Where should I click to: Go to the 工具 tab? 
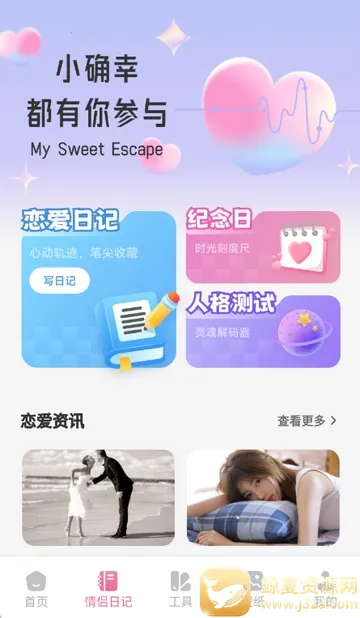[180, 589]
